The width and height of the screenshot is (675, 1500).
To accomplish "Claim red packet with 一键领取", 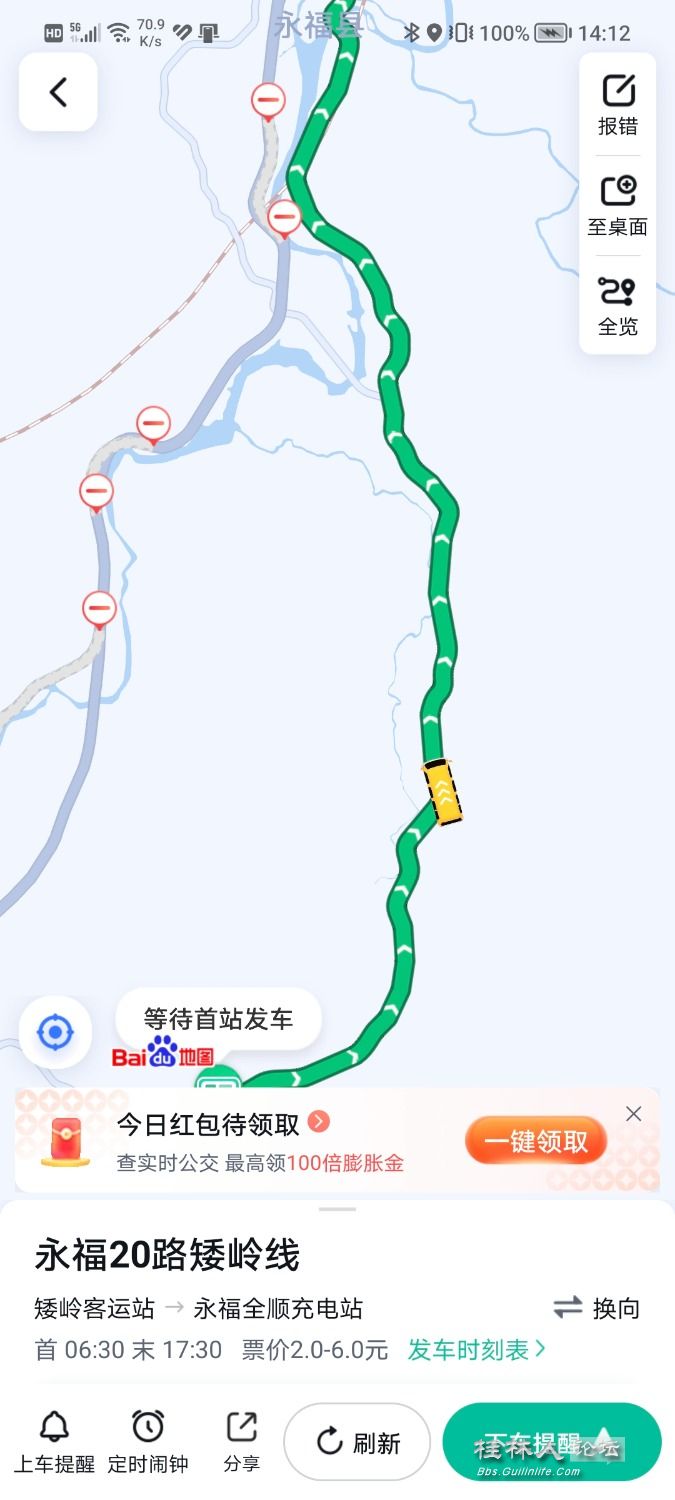I will pyautogui.click(x=536, y=1141).
